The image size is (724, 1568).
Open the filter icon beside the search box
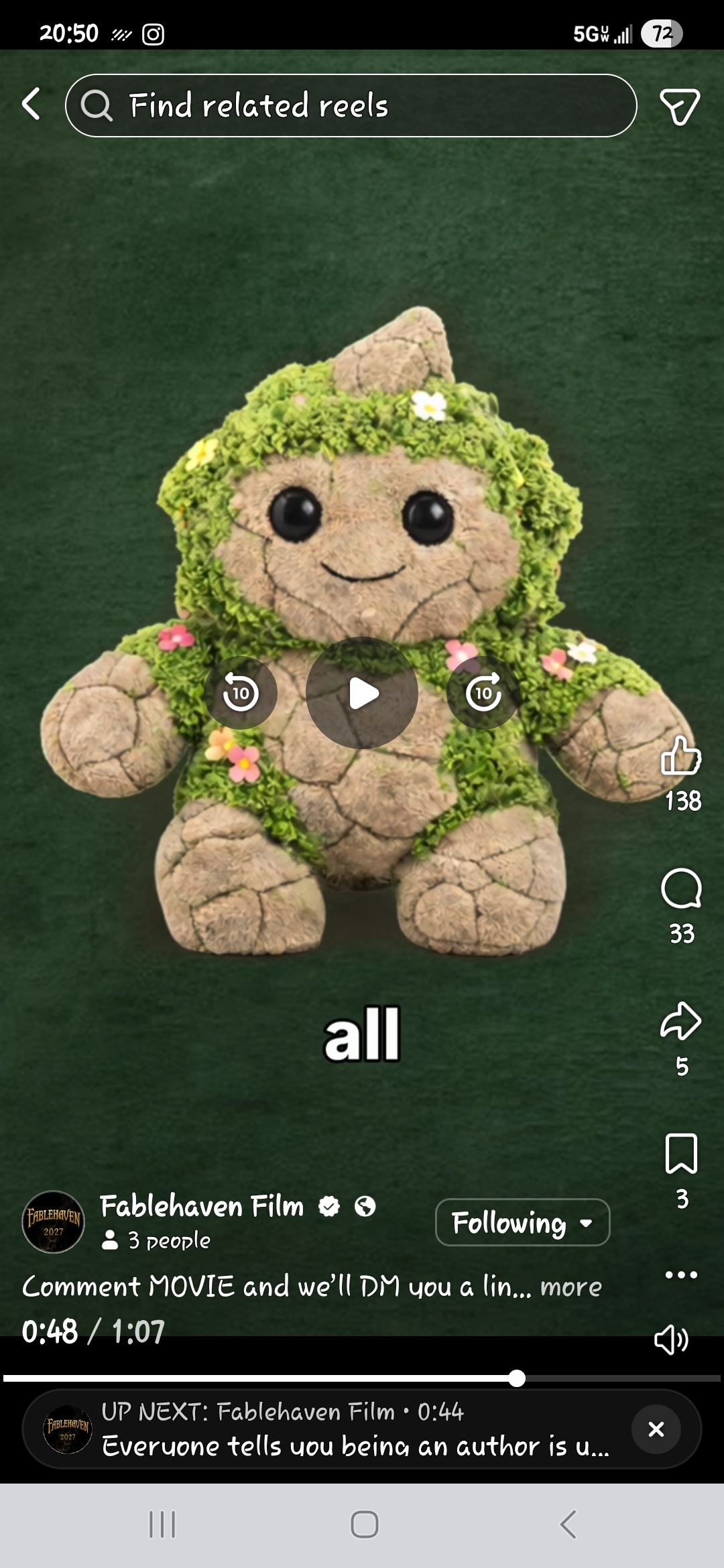coord(680,106)
